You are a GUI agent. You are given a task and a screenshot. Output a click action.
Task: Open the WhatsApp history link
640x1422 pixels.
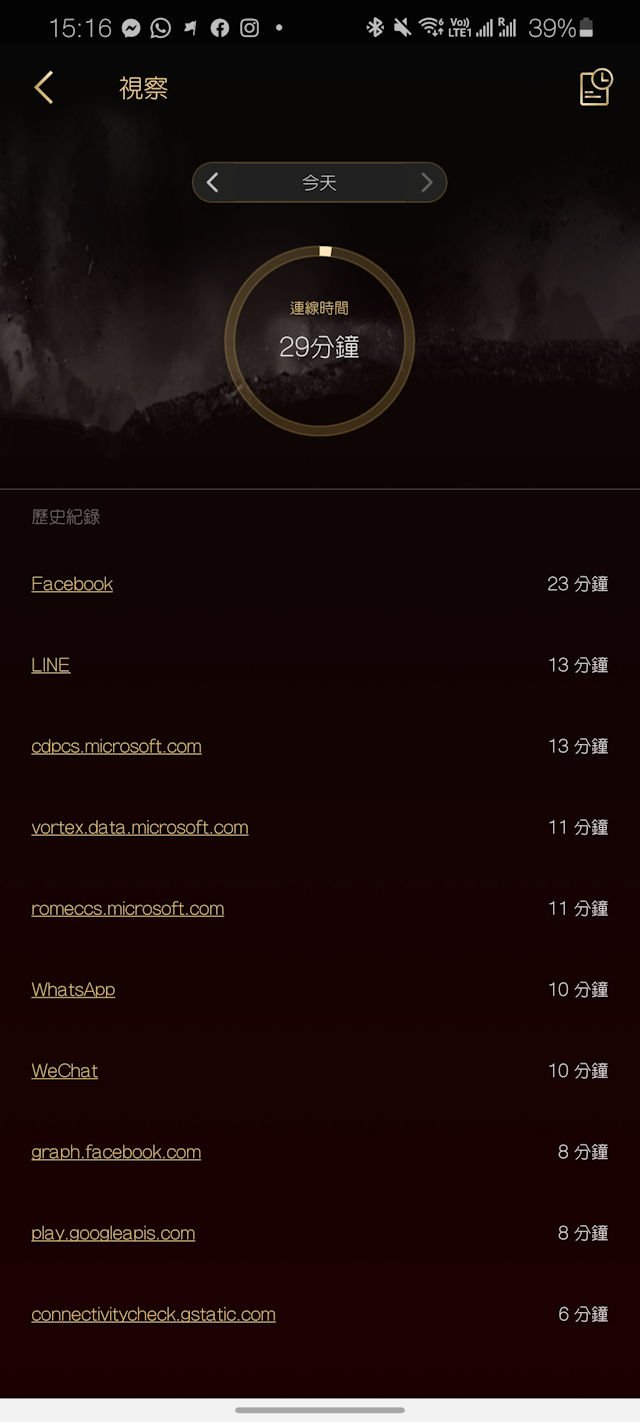click(73, 989)
